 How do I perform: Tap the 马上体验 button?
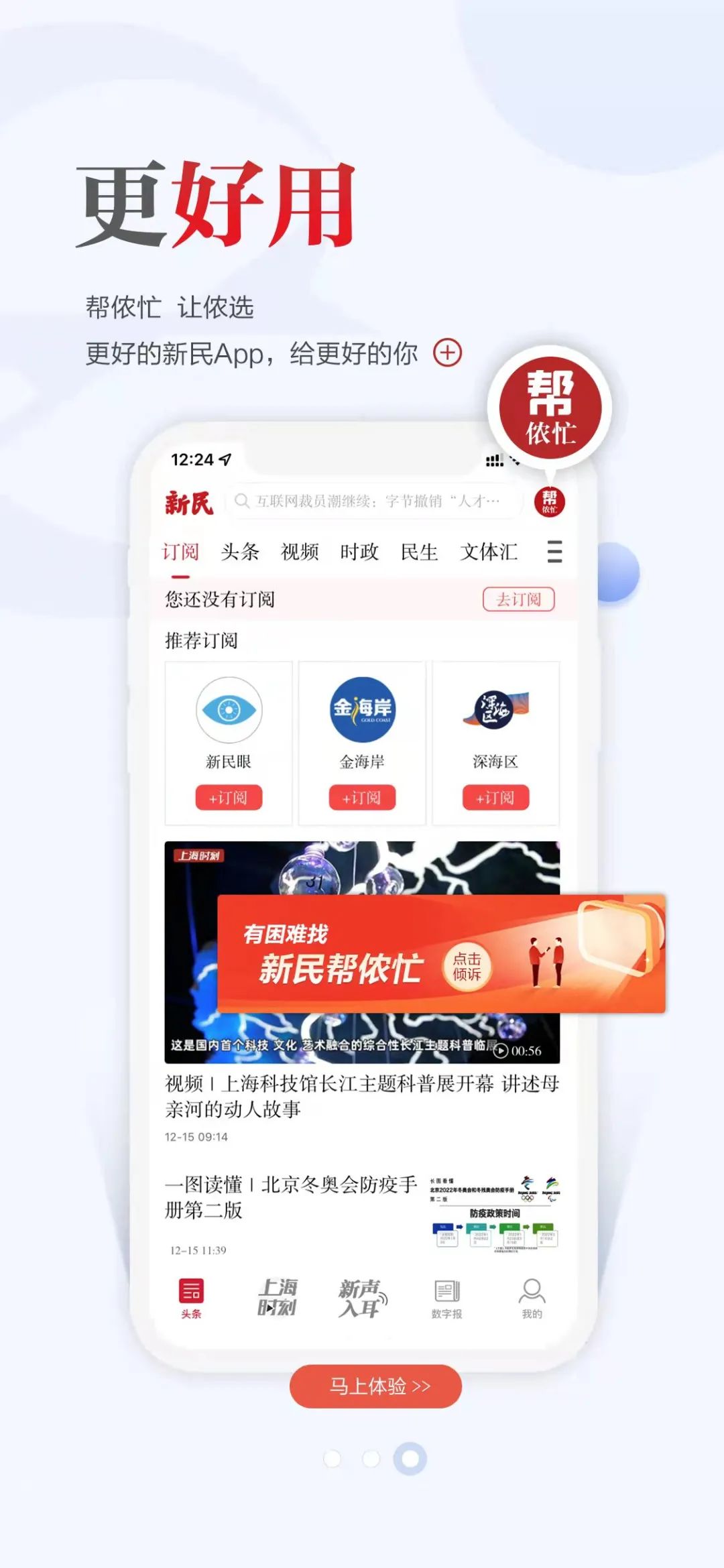[375, 1386]
